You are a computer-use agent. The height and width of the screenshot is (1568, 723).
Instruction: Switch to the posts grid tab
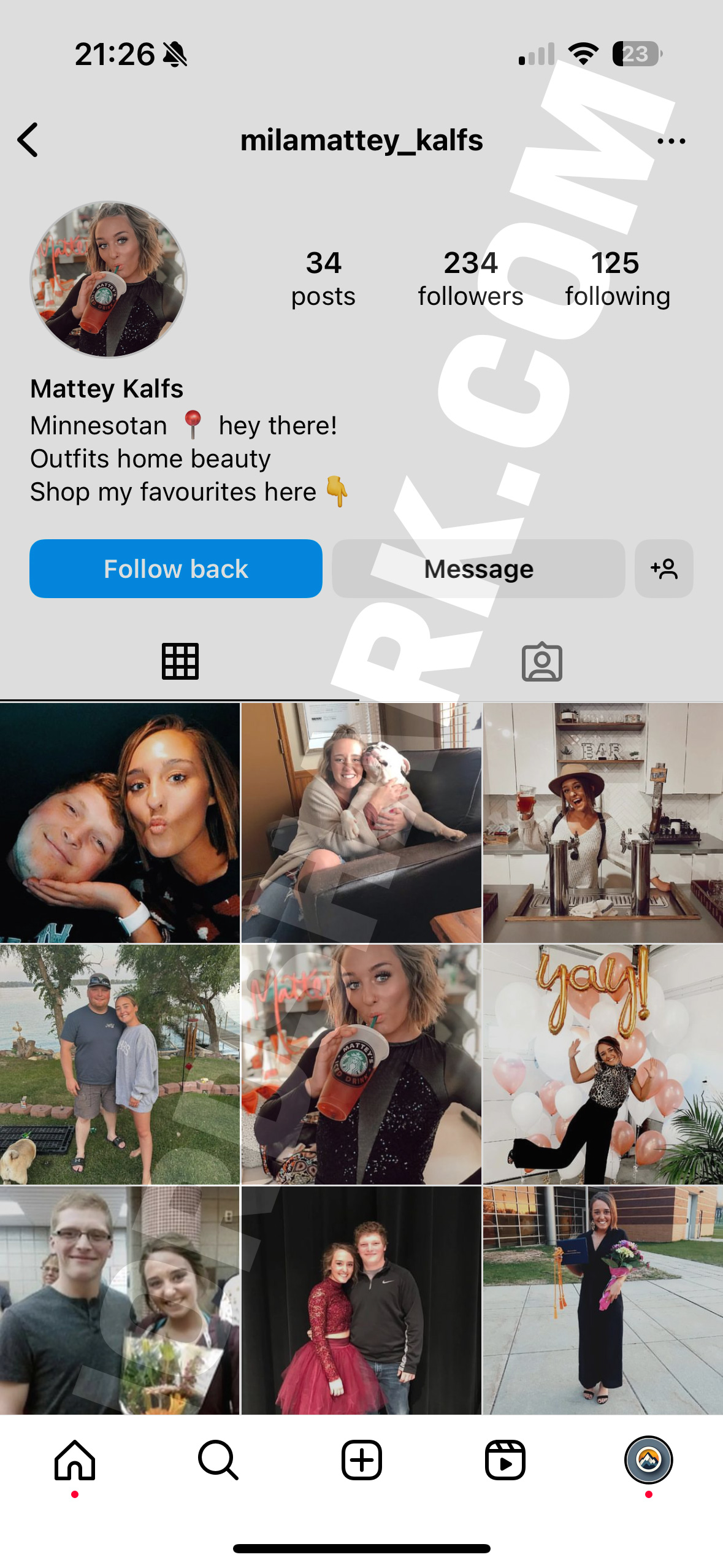(180, 661)
